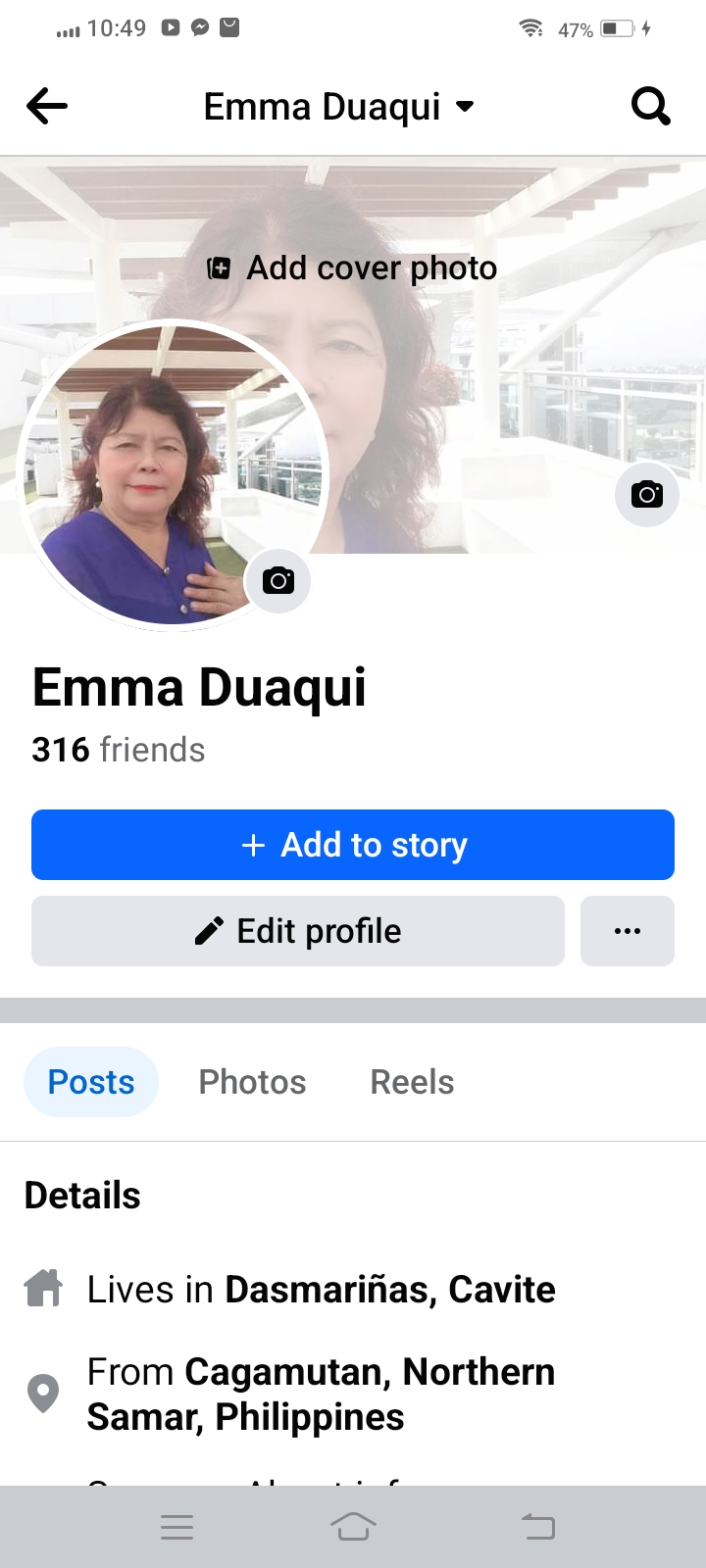Open the three-dot profile options
706x1568 pixels.
pyautogui.click(x=628, y=931)
